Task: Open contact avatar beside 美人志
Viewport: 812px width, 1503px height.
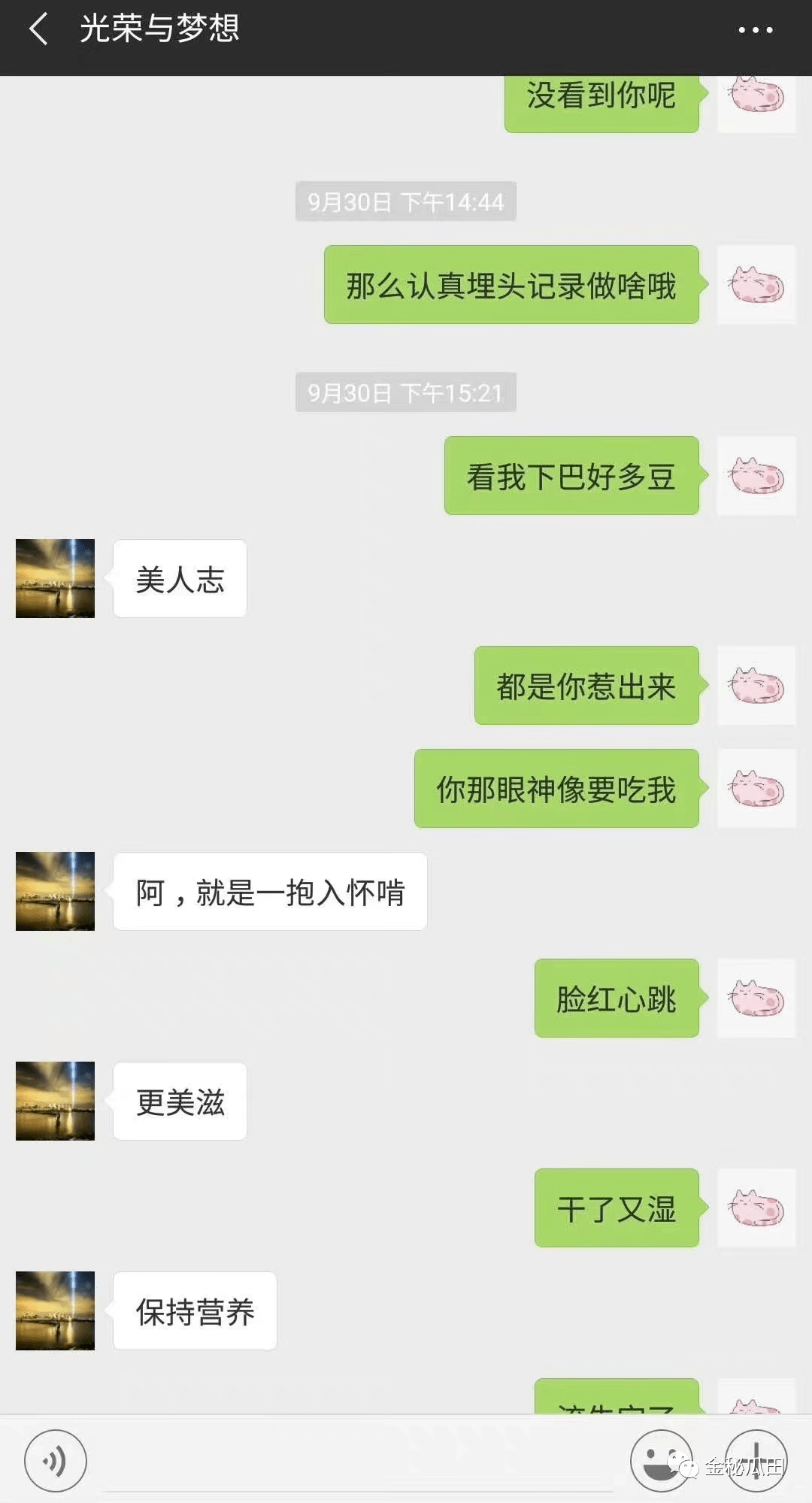Action: click(55, 578)
